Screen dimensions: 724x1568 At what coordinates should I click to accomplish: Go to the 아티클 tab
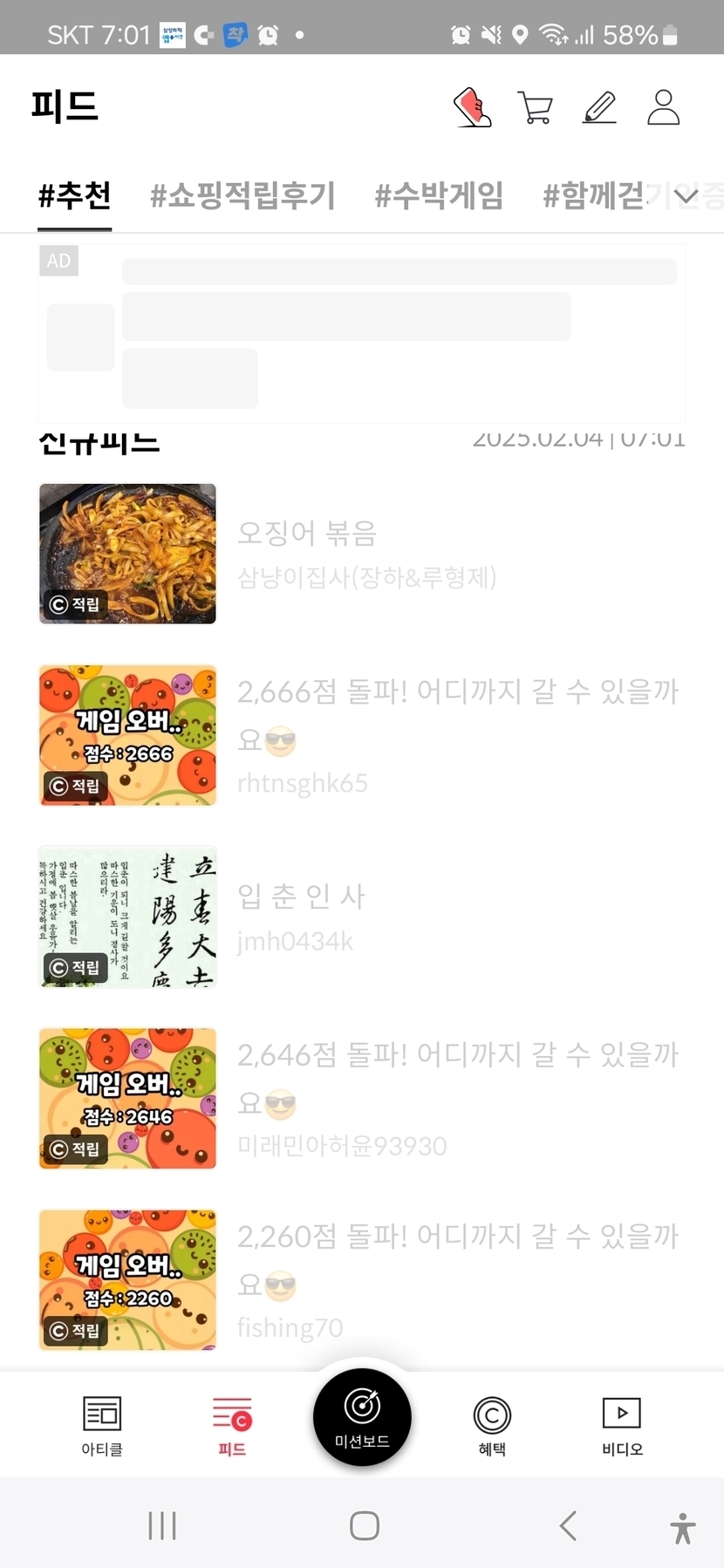coord(102,1425)
